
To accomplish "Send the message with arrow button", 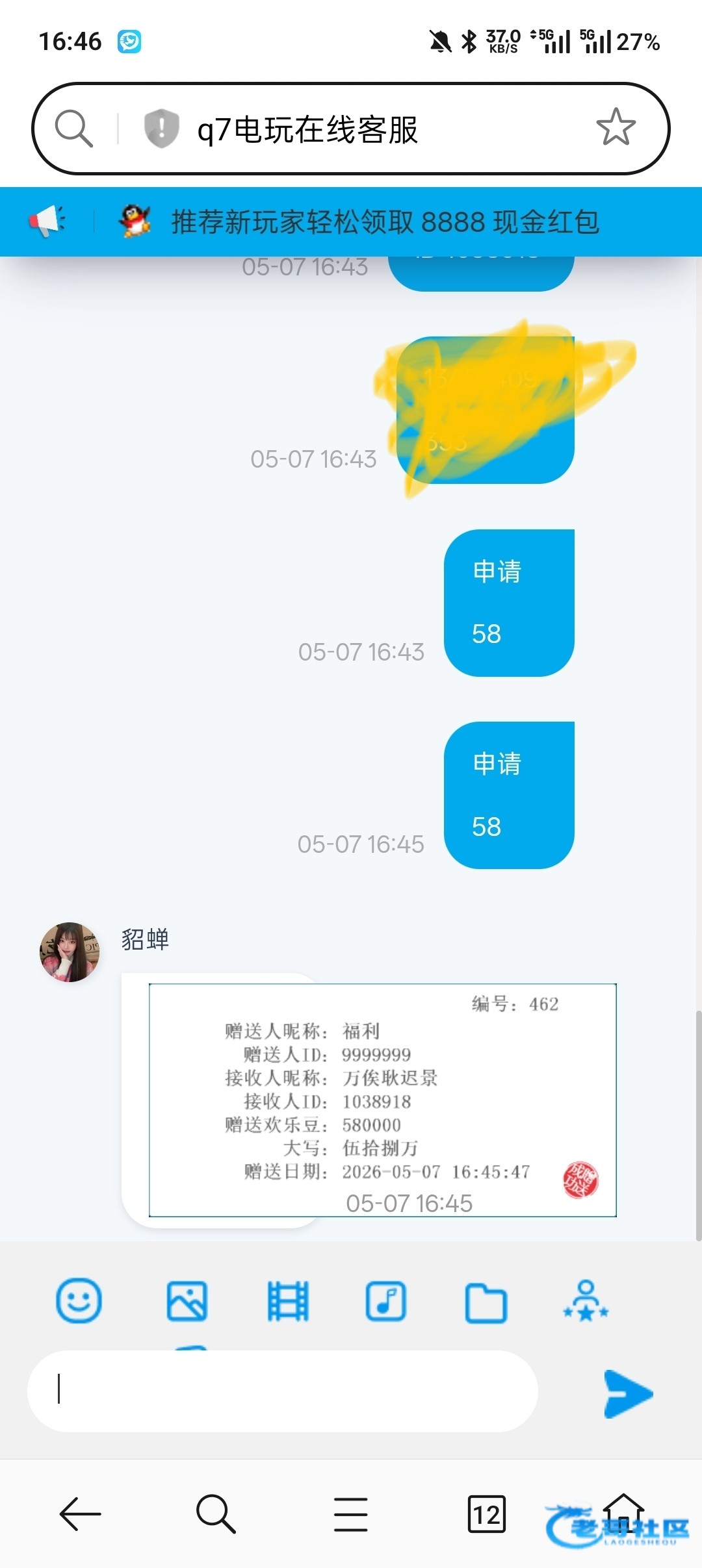I will click(627, 1394).
